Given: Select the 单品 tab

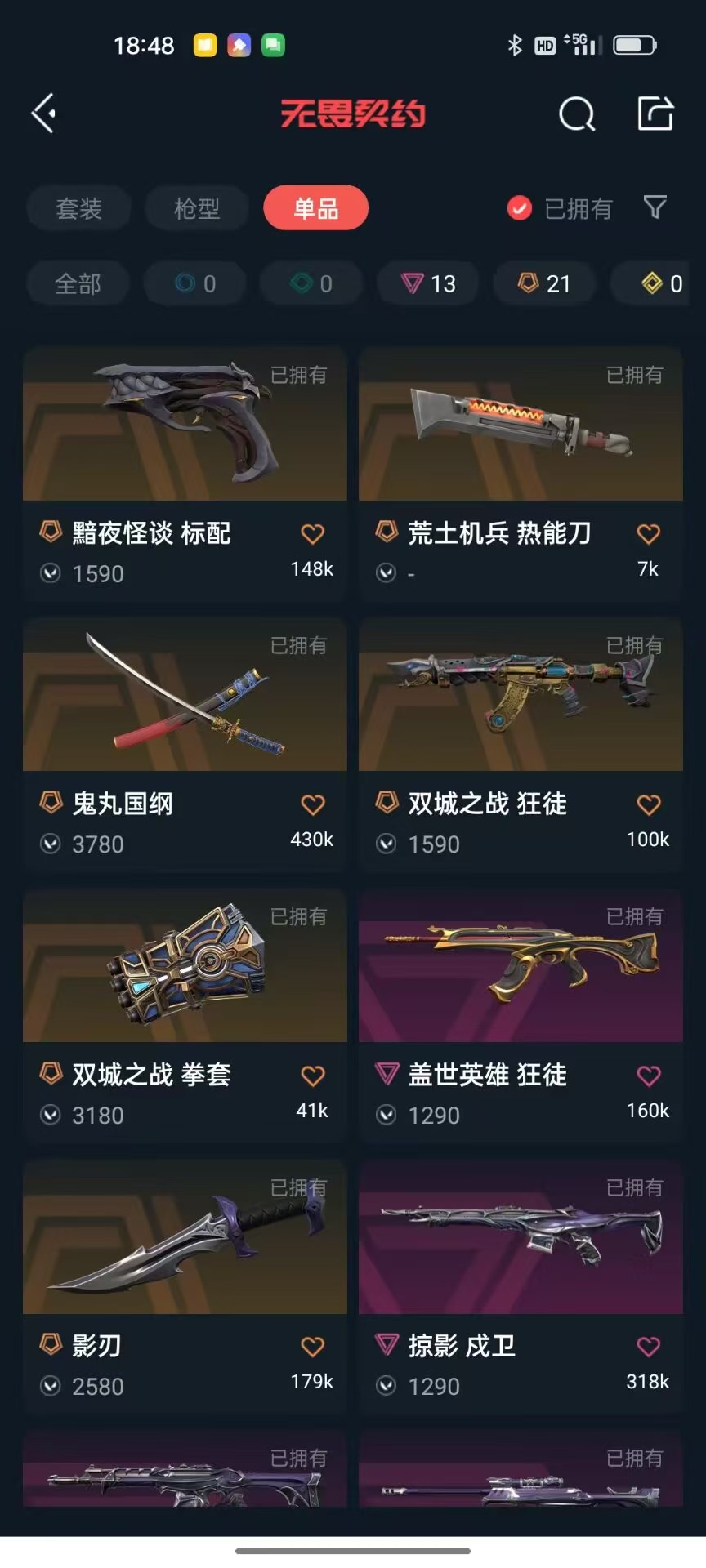Looking at the screenshot, I should (315, 208).
